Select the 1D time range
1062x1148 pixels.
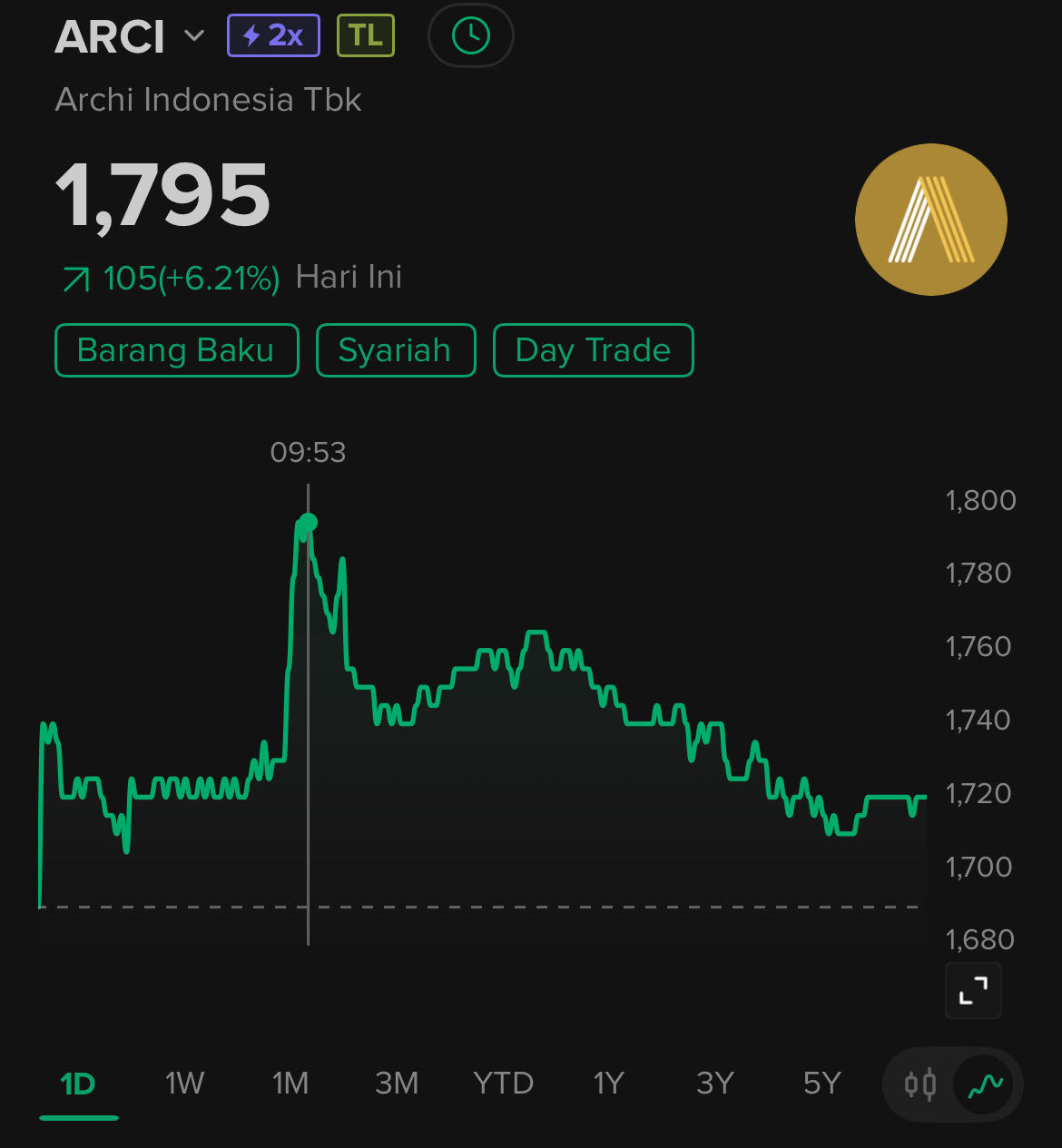click(78, 1084)
